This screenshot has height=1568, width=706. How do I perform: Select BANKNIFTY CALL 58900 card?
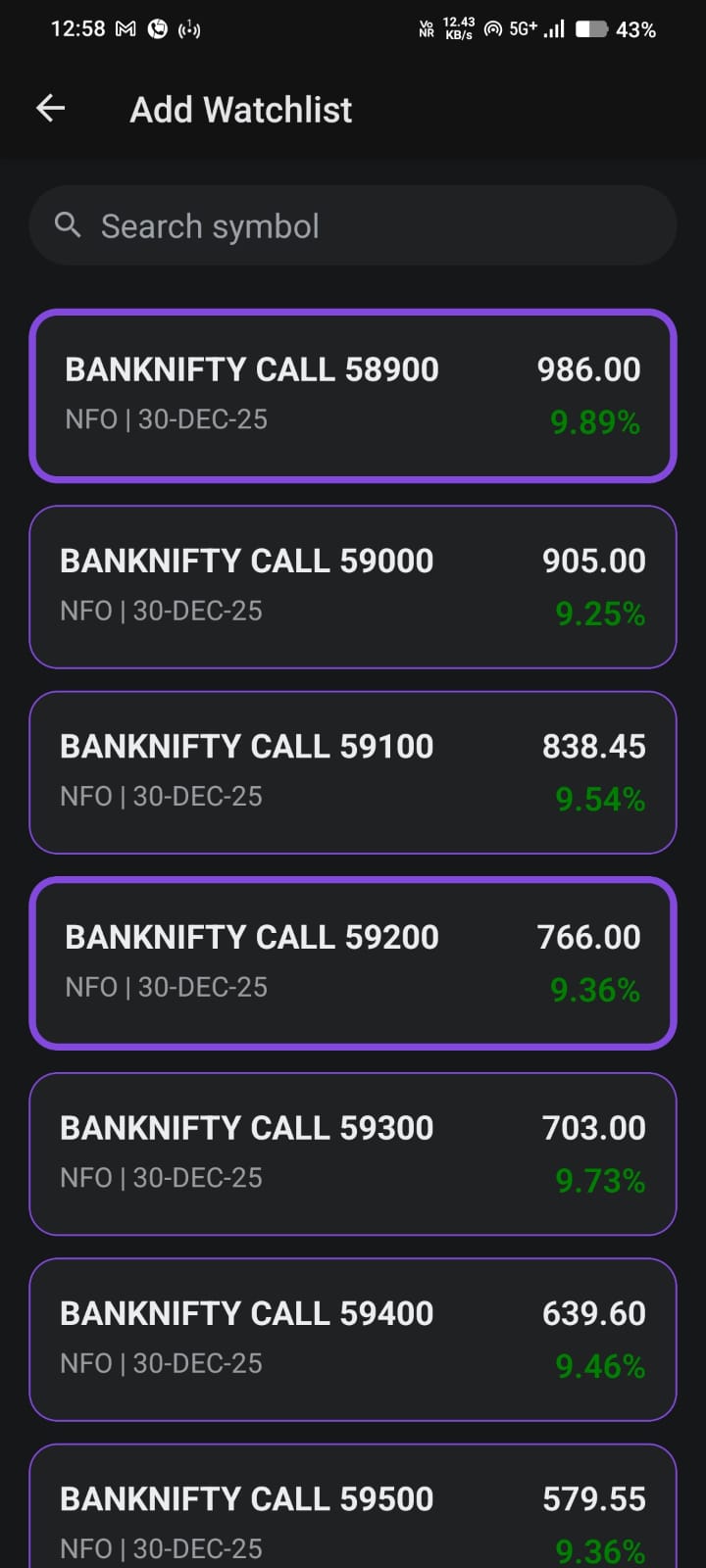(x=353, y=396)
